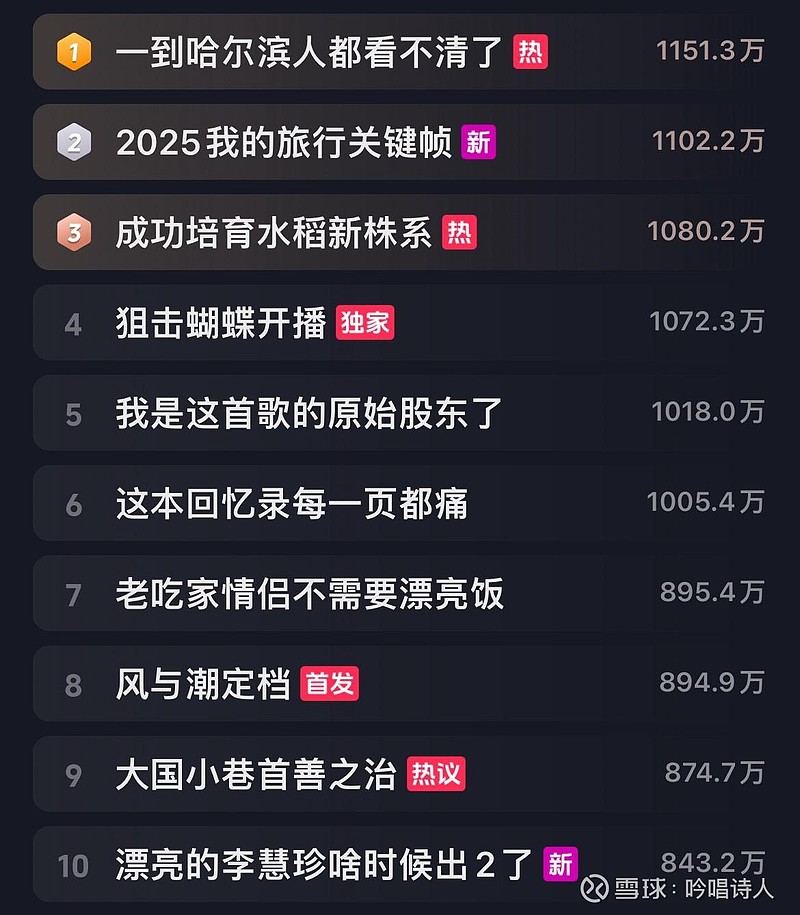Select the topic 2025我的旅行关键帧

click(284, 143)
